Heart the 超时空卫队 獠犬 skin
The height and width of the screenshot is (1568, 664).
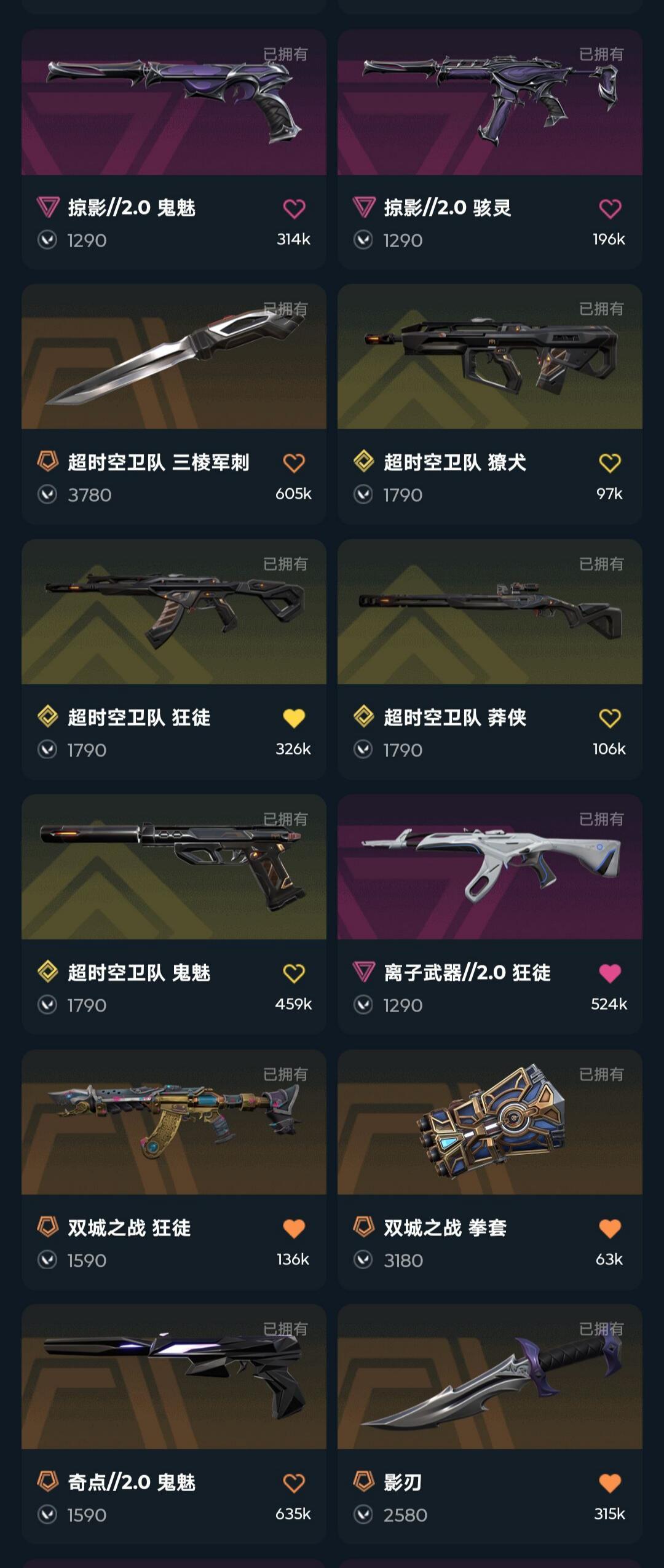tap(610, 464)
